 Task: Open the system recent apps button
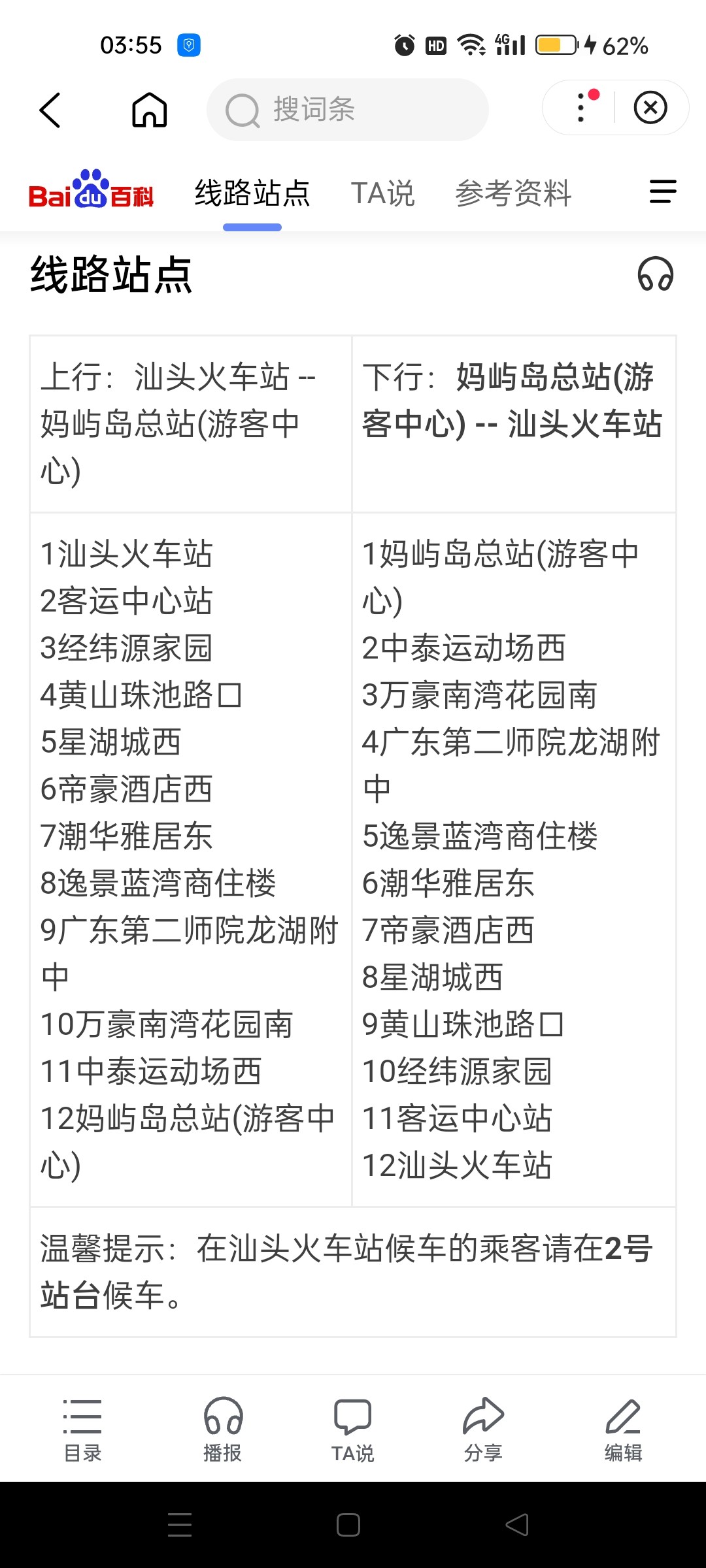tap(180, 1524)
